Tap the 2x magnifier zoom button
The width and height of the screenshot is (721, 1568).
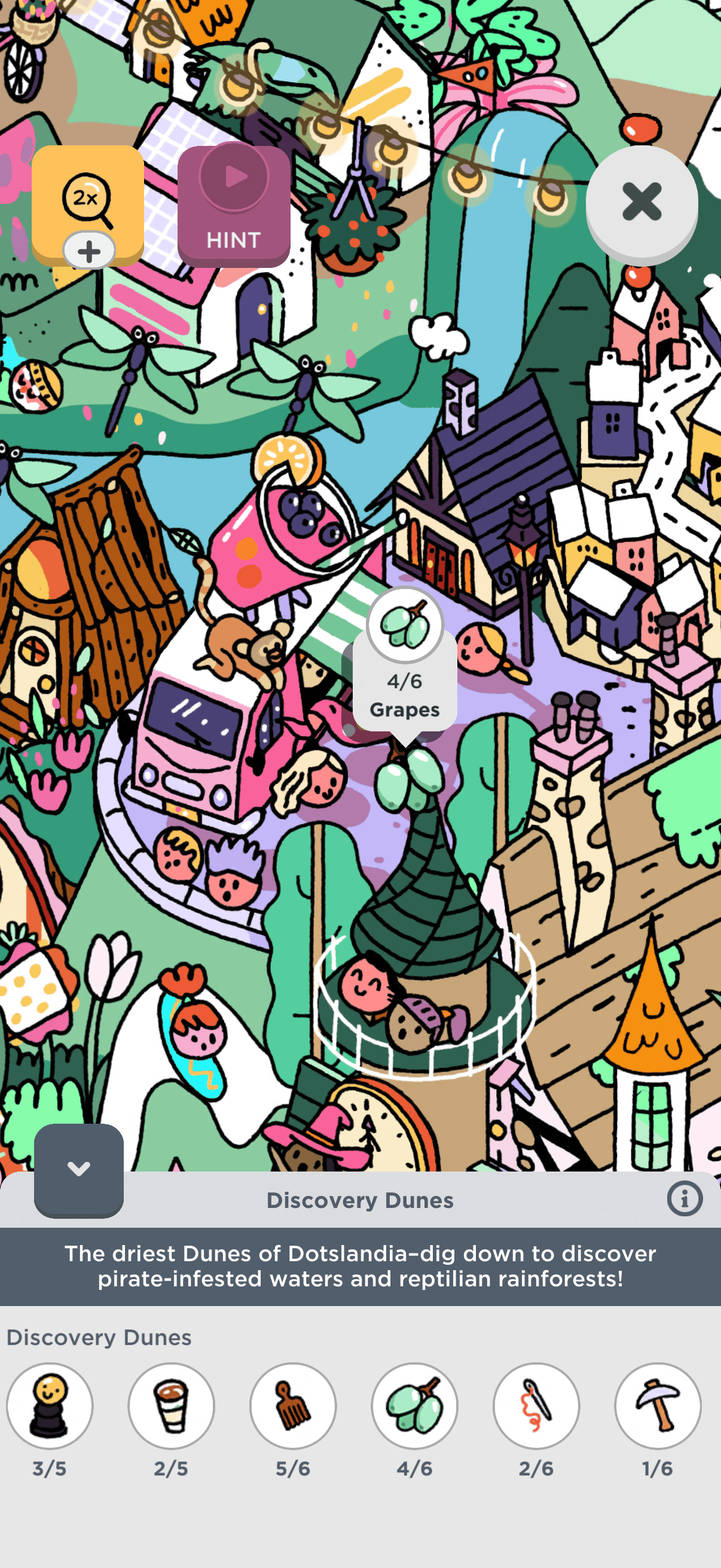[87, 202]
